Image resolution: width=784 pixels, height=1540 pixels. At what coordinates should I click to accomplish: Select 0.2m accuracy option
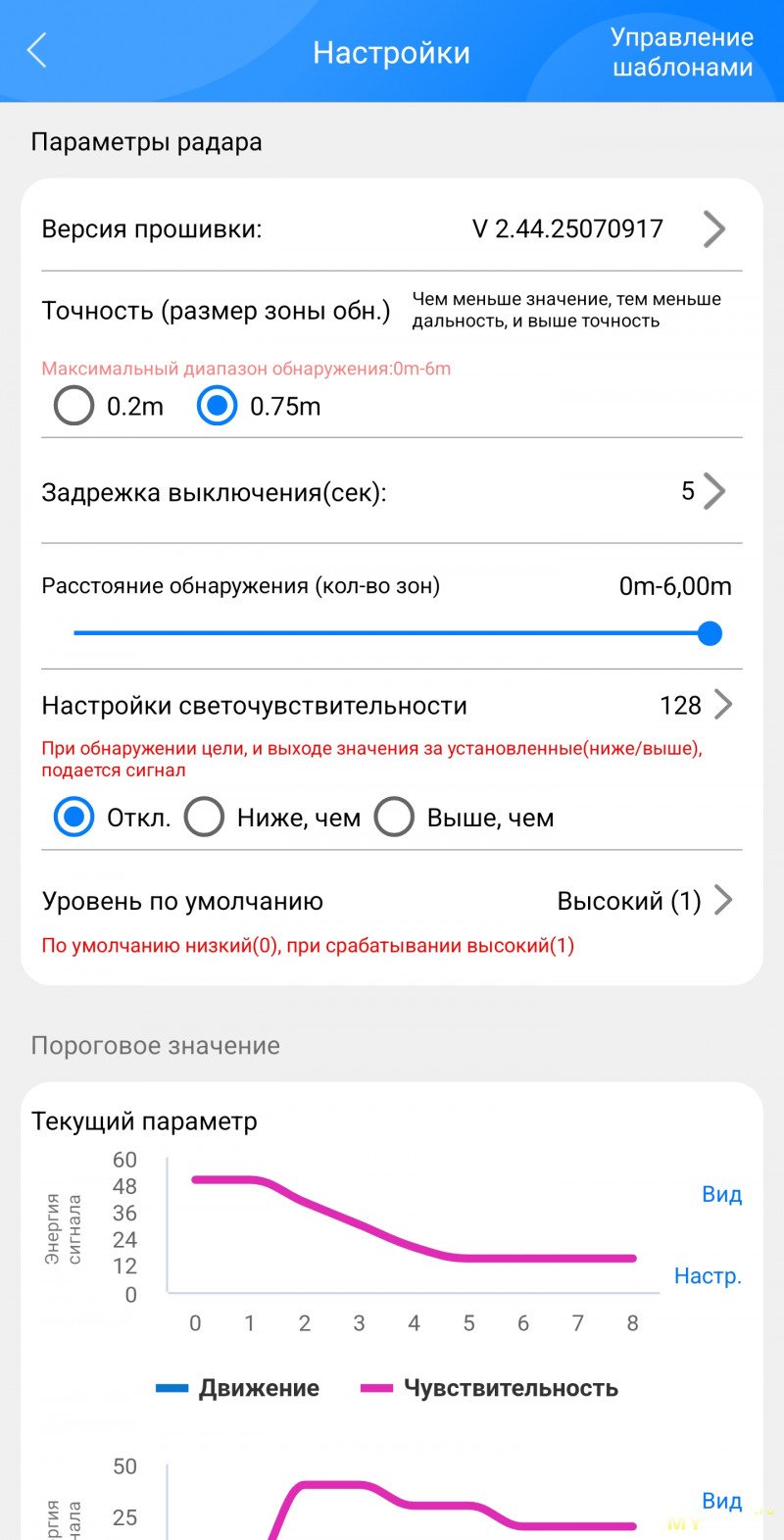click(74, 406)
